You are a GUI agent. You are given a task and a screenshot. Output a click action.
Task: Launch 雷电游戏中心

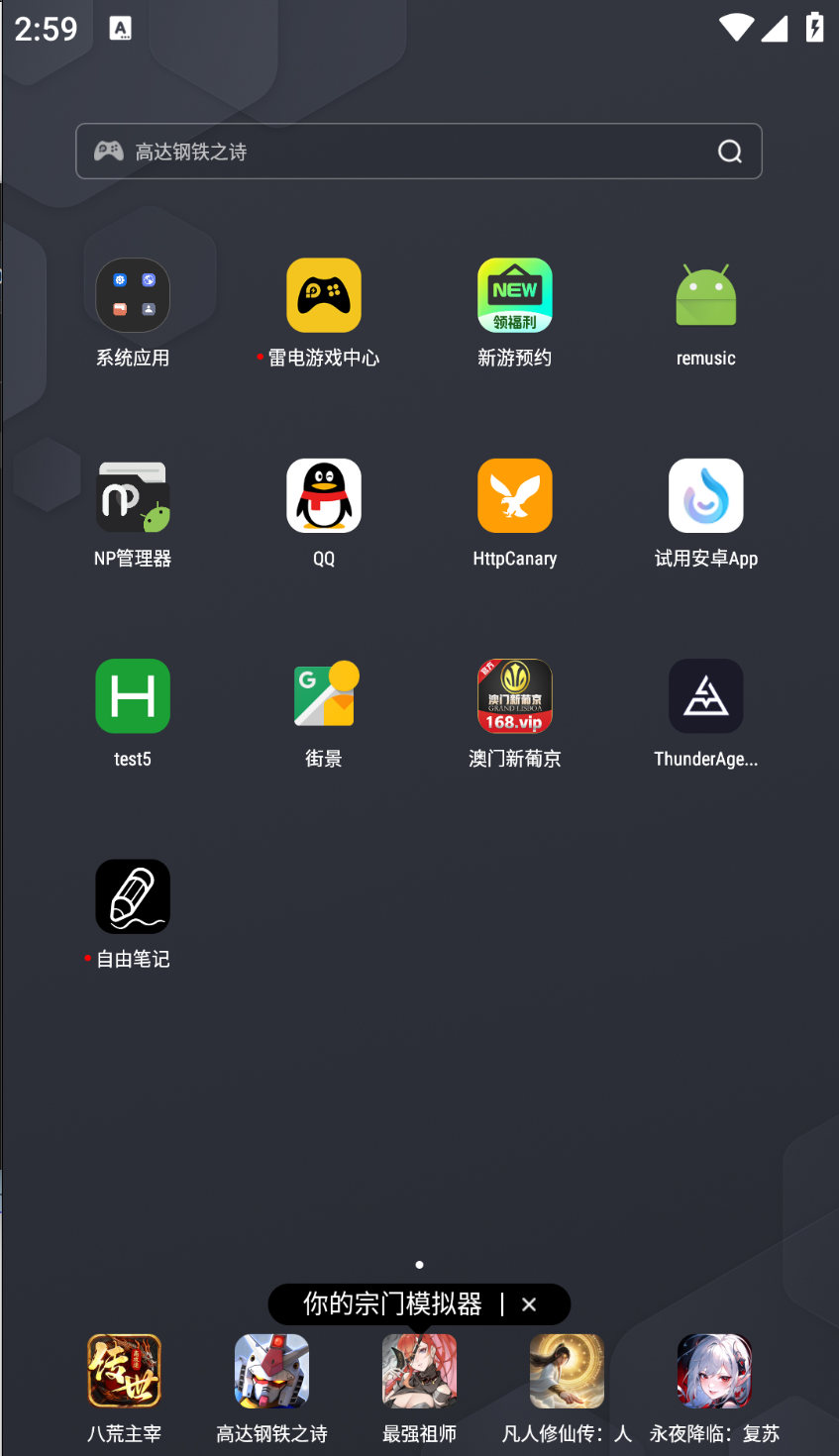point(324,296)
